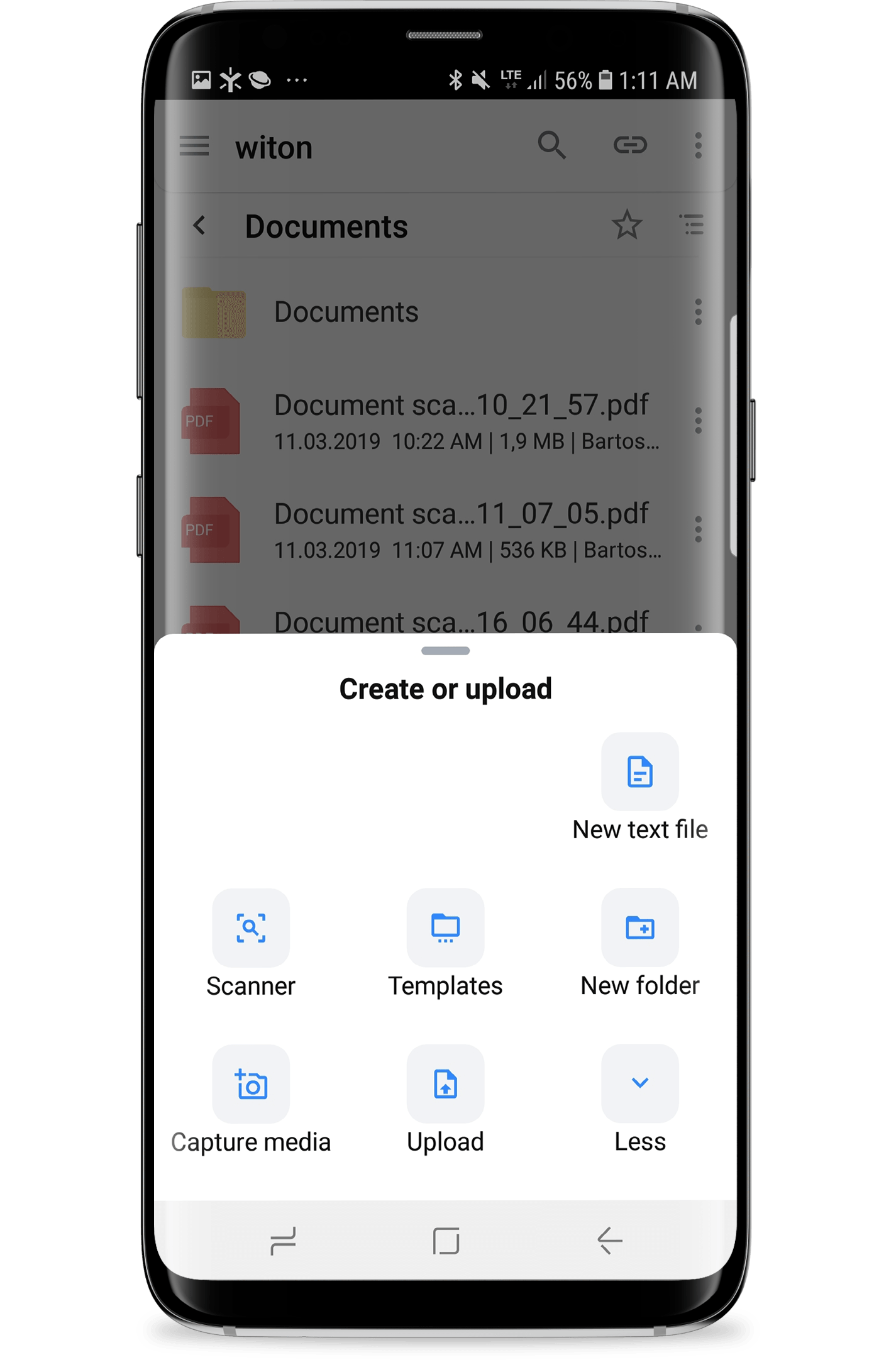The height and width of the screenshot is (1367, 896).
Task: Tap the bottom sheet drag handle
Action: tap(445, 651)
